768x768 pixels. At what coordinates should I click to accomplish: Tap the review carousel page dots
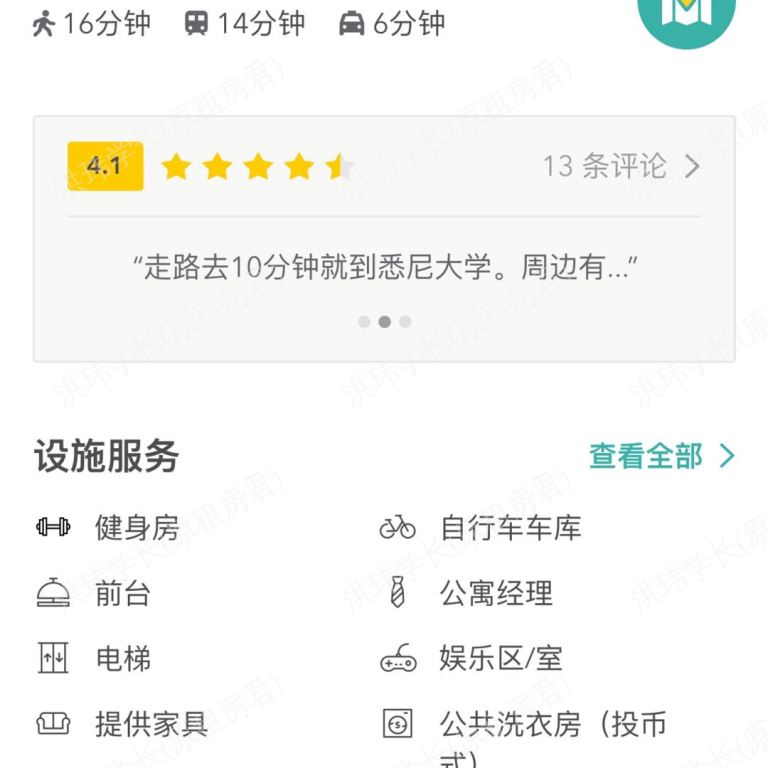click(x=384, y=322)
